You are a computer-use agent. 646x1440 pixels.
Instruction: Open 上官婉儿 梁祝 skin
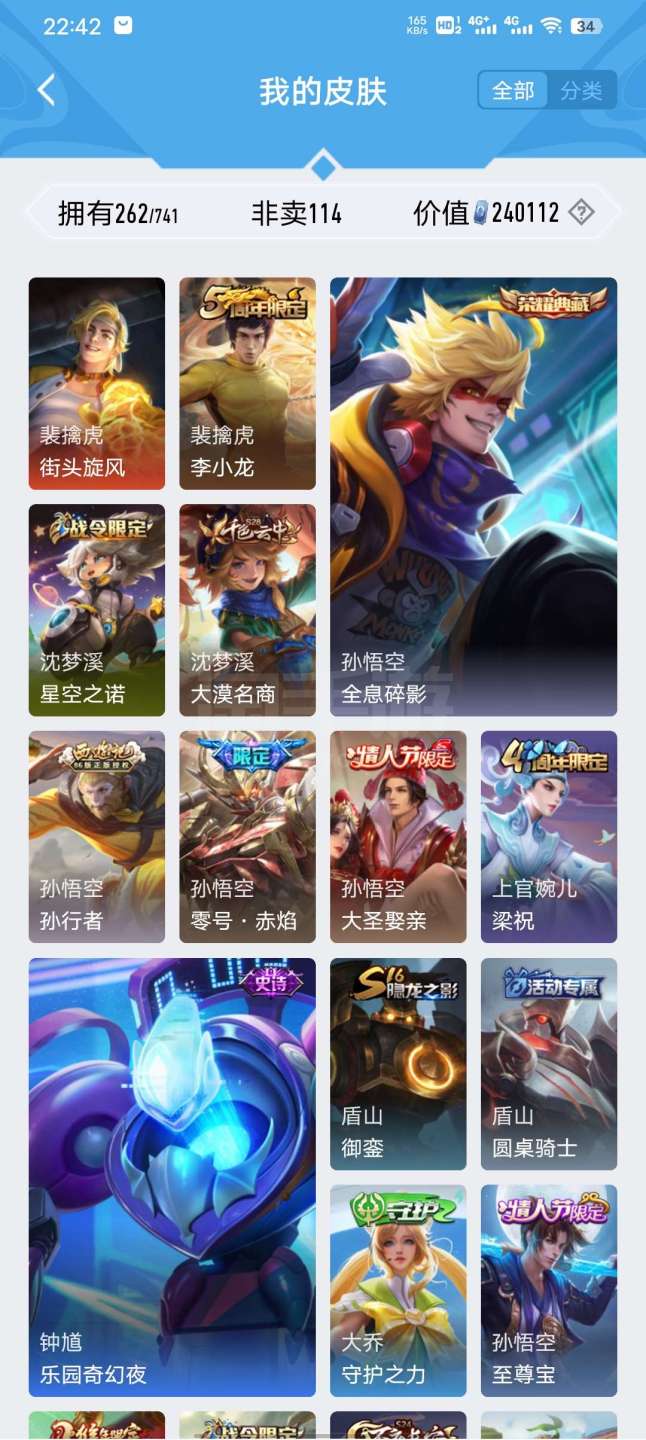[549, 837]
